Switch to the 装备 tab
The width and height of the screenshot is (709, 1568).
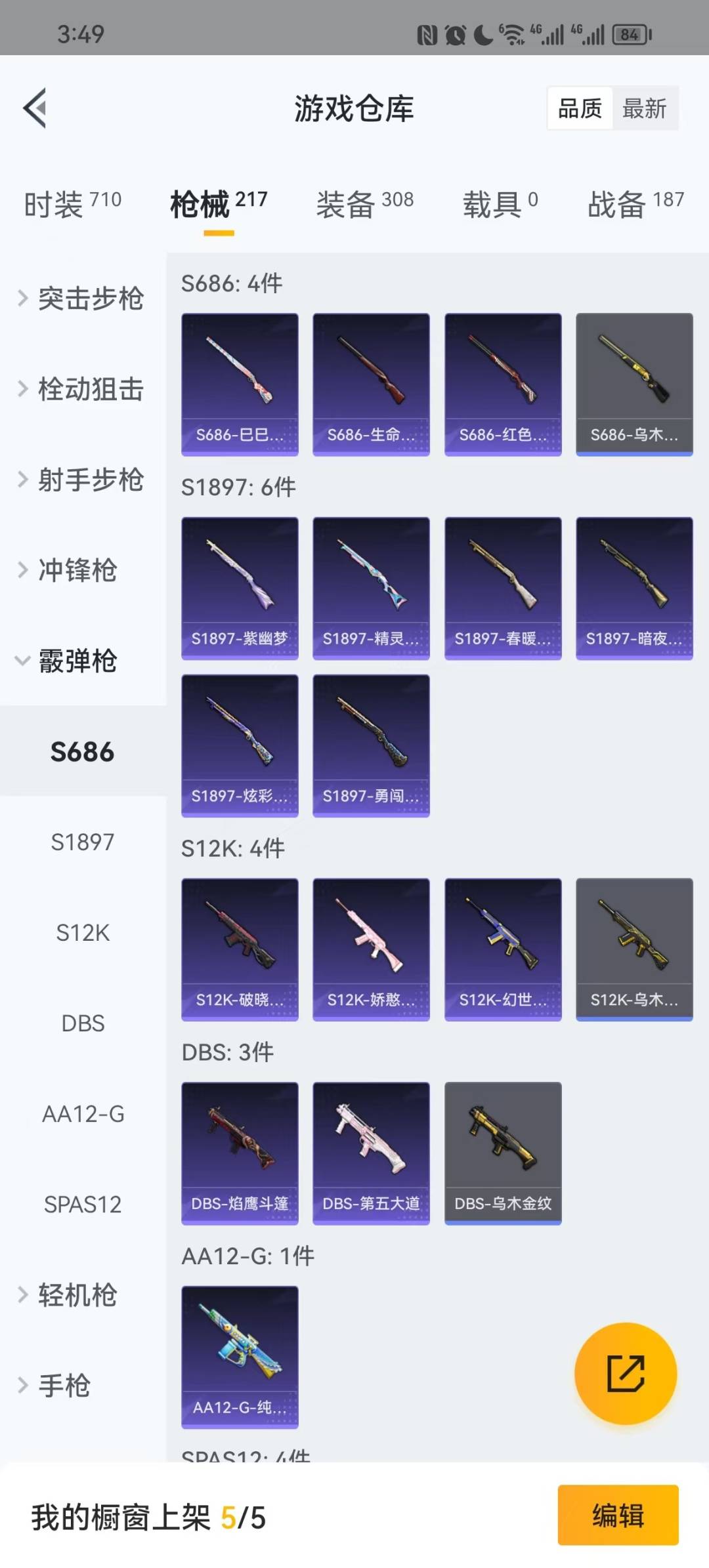(365, 203)
